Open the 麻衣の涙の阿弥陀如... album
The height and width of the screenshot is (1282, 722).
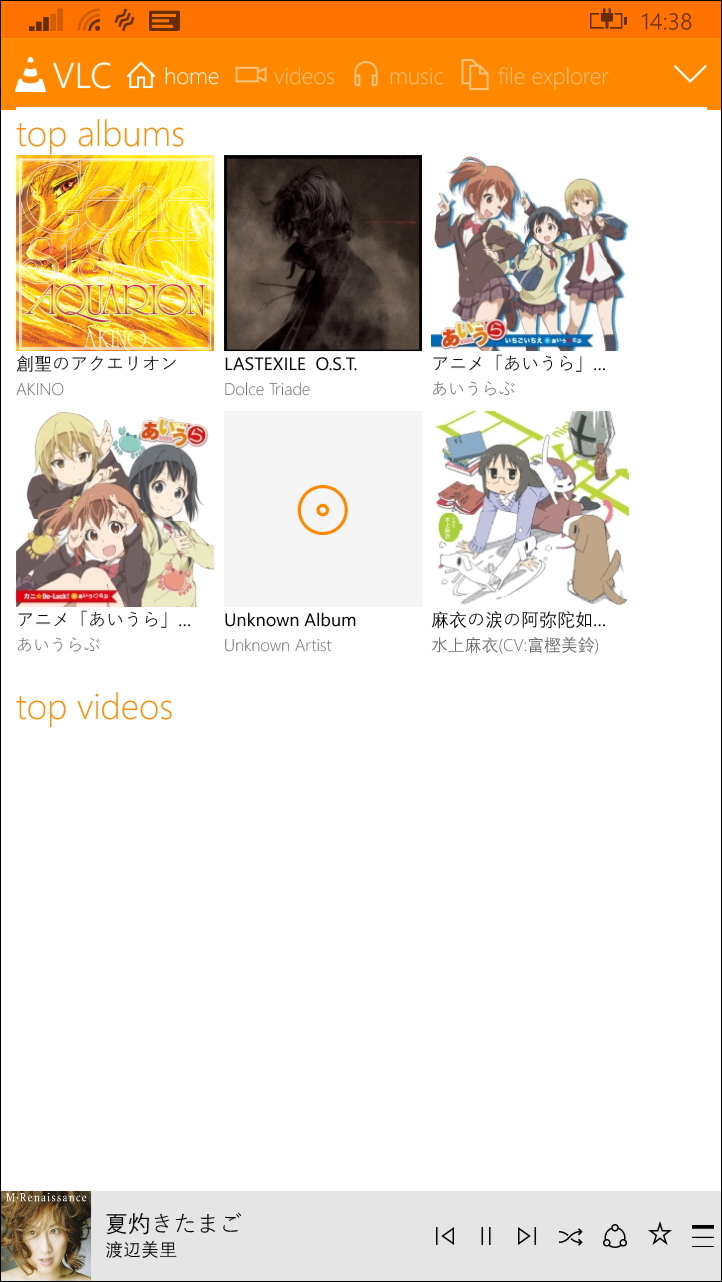pyautogui.click(x=530, y=509)
